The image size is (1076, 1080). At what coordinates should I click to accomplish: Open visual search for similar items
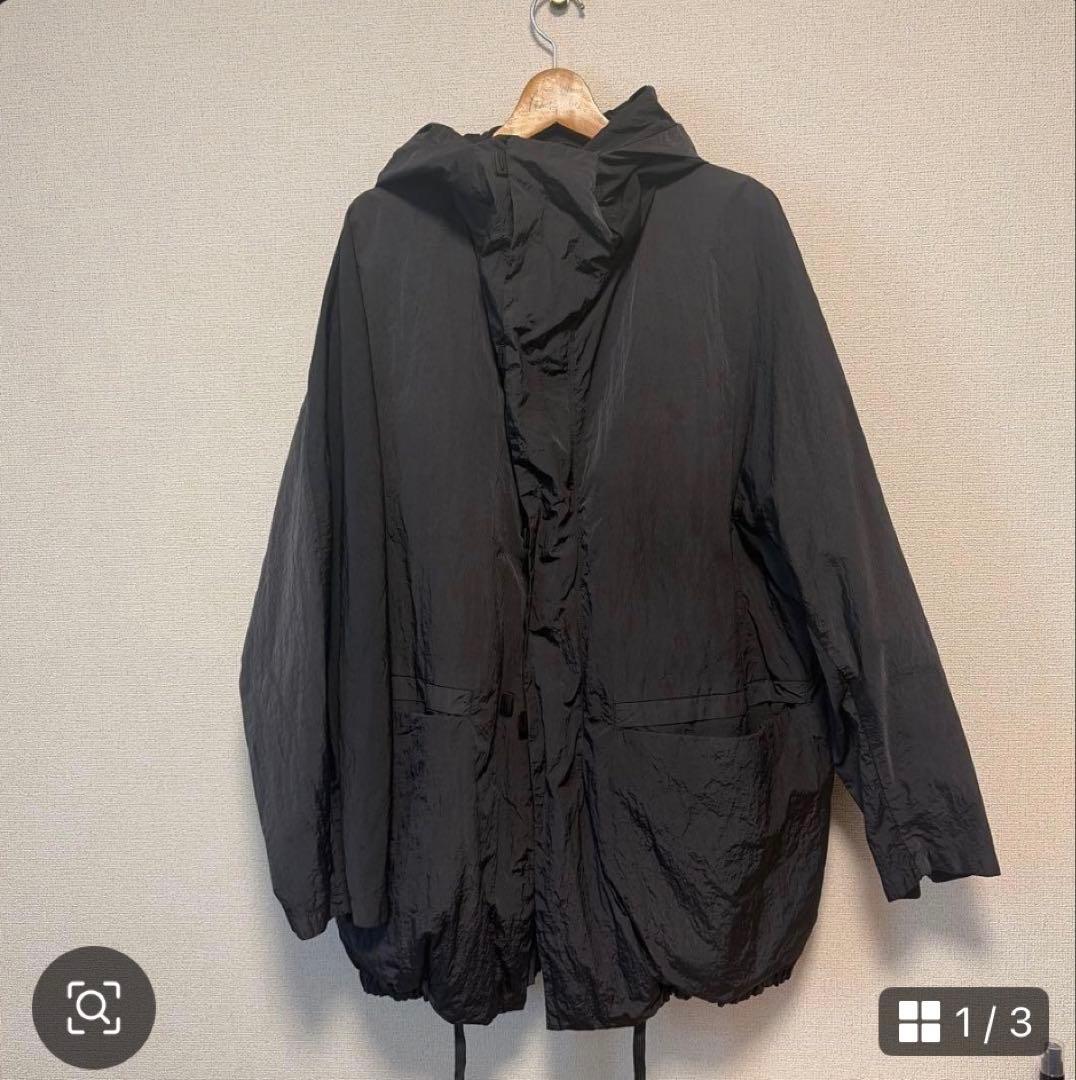point(94,1007)
